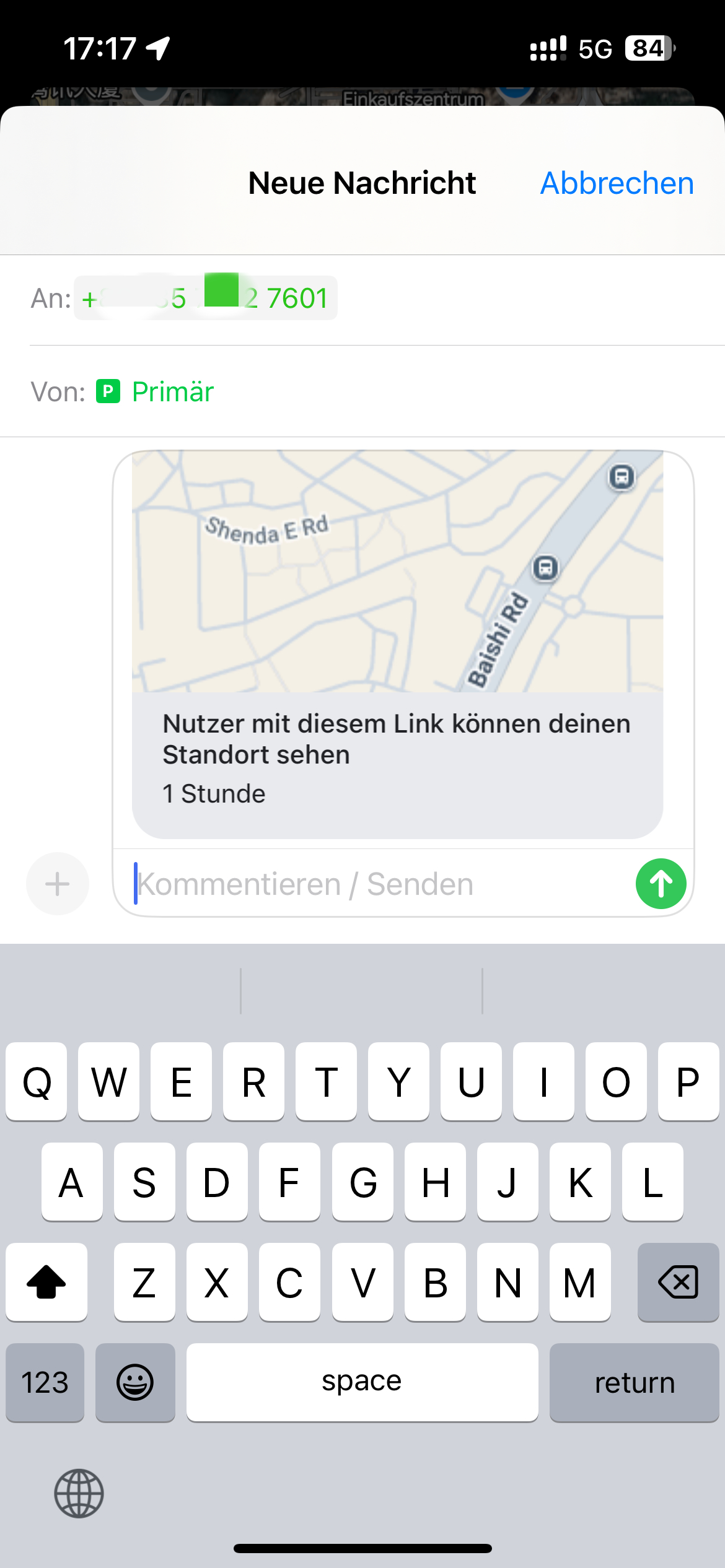Toggle the shift key for capital letters

(x=46, y=1283)
